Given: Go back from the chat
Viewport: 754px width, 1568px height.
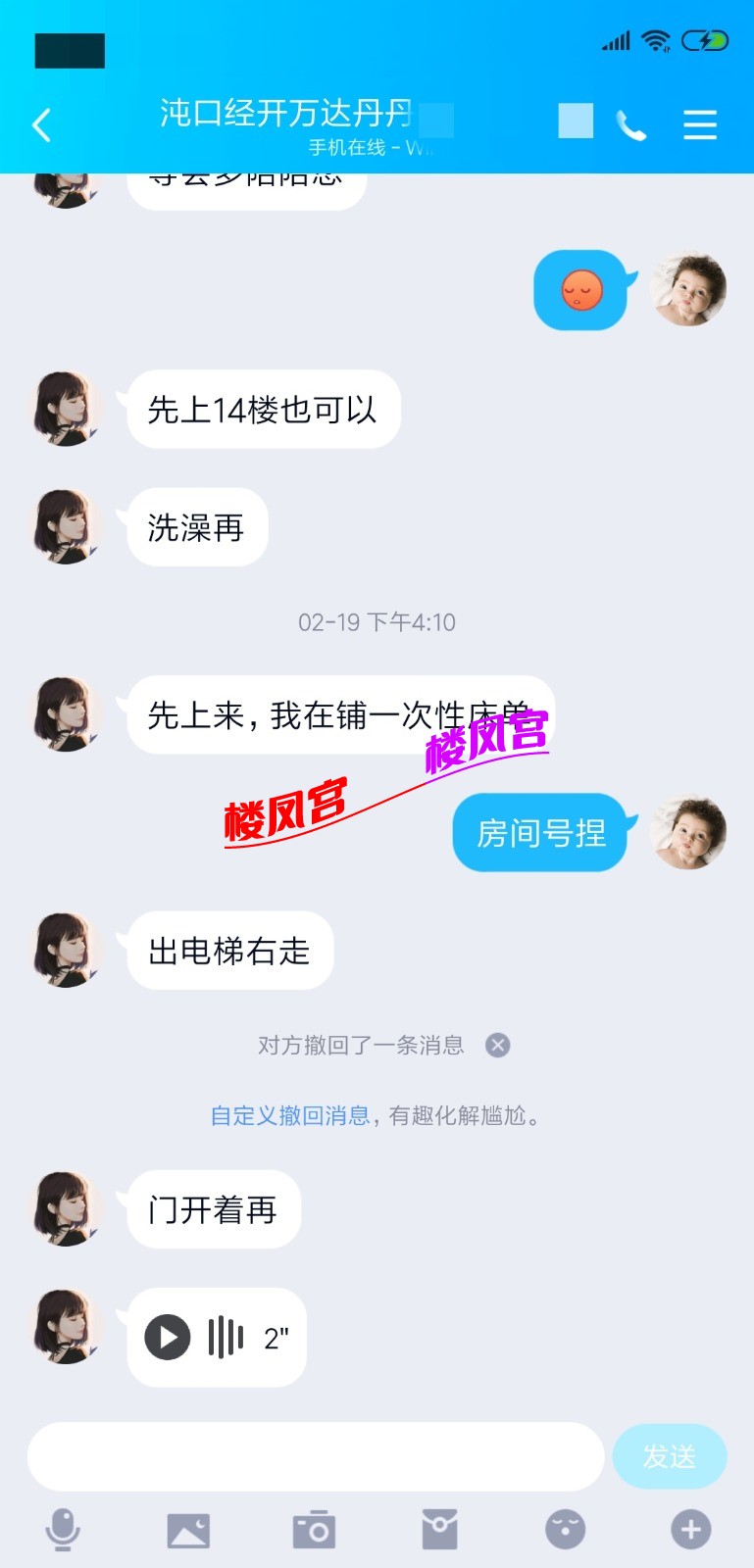Looking at the screenshot, I should point(41,124).
